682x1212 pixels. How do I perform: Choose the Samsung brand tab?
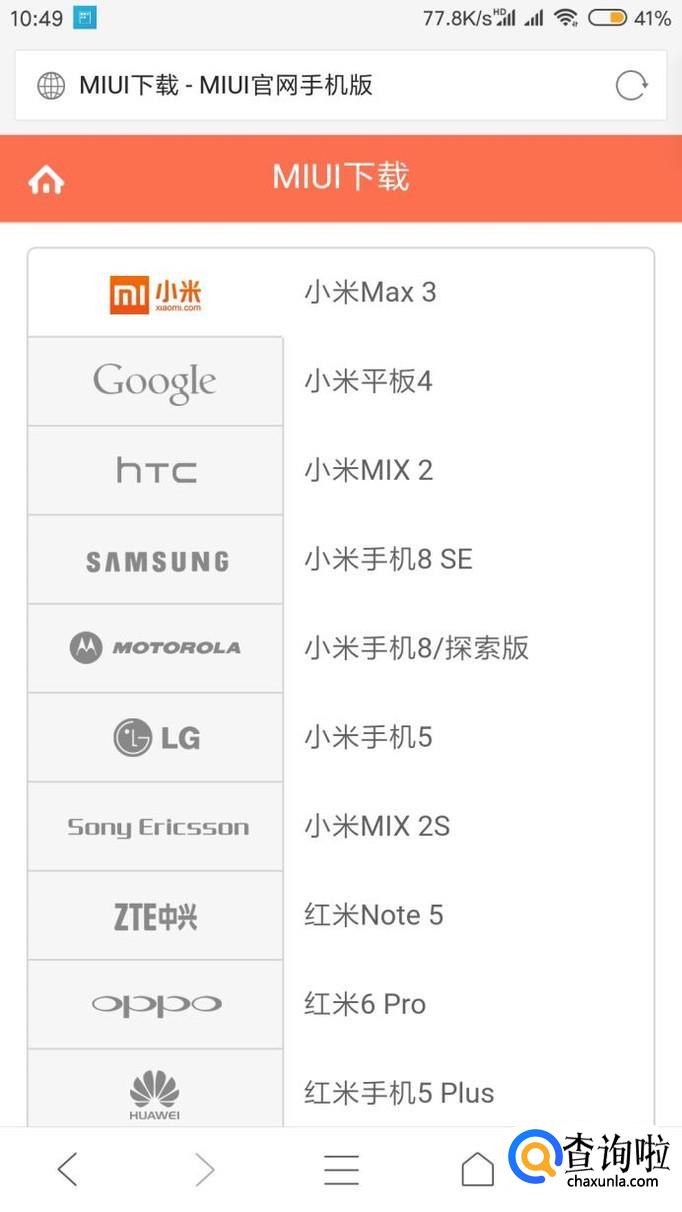155,560
